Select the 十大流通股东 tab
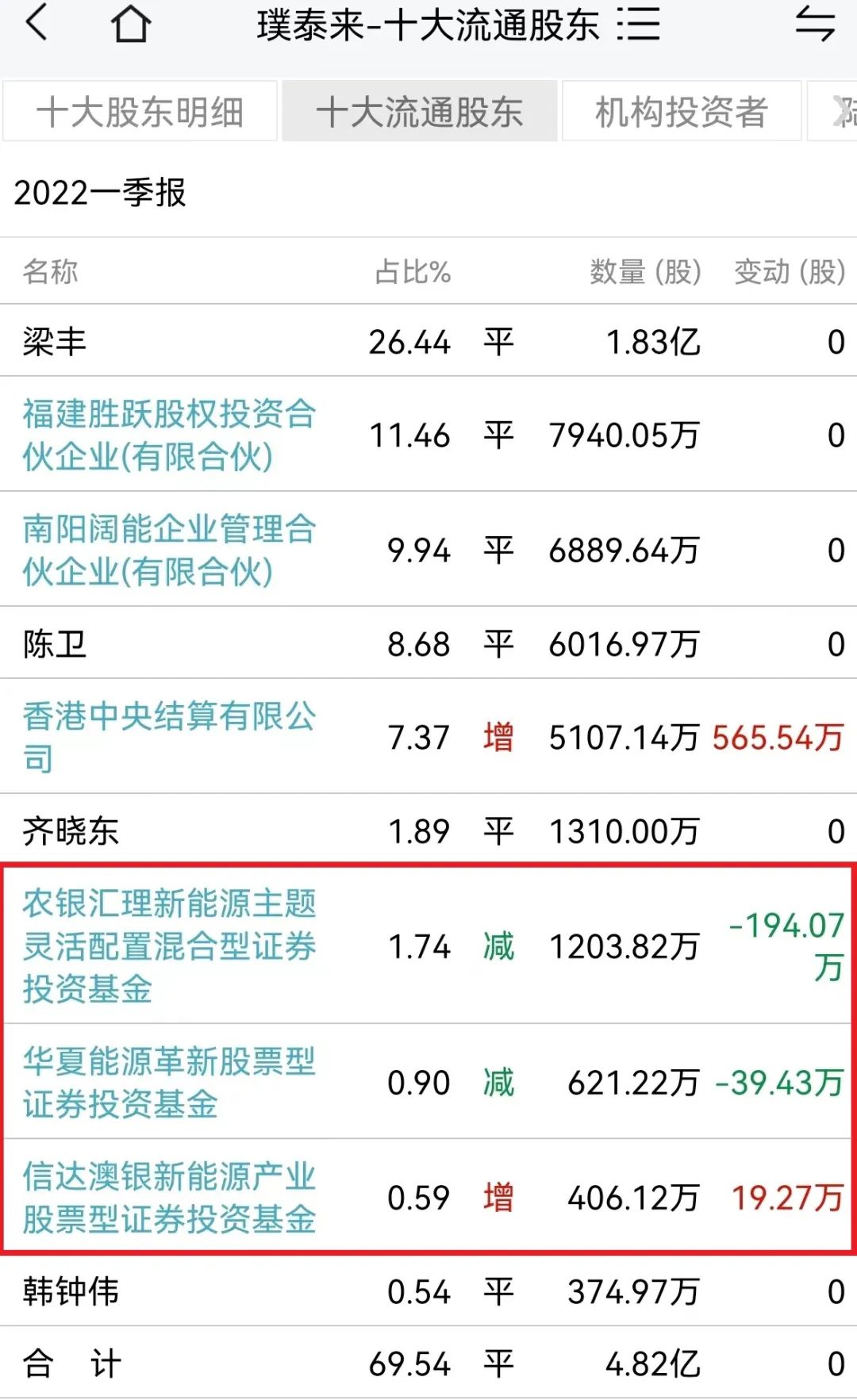The width and height of the screenshot is (857, 1400). 419,112
